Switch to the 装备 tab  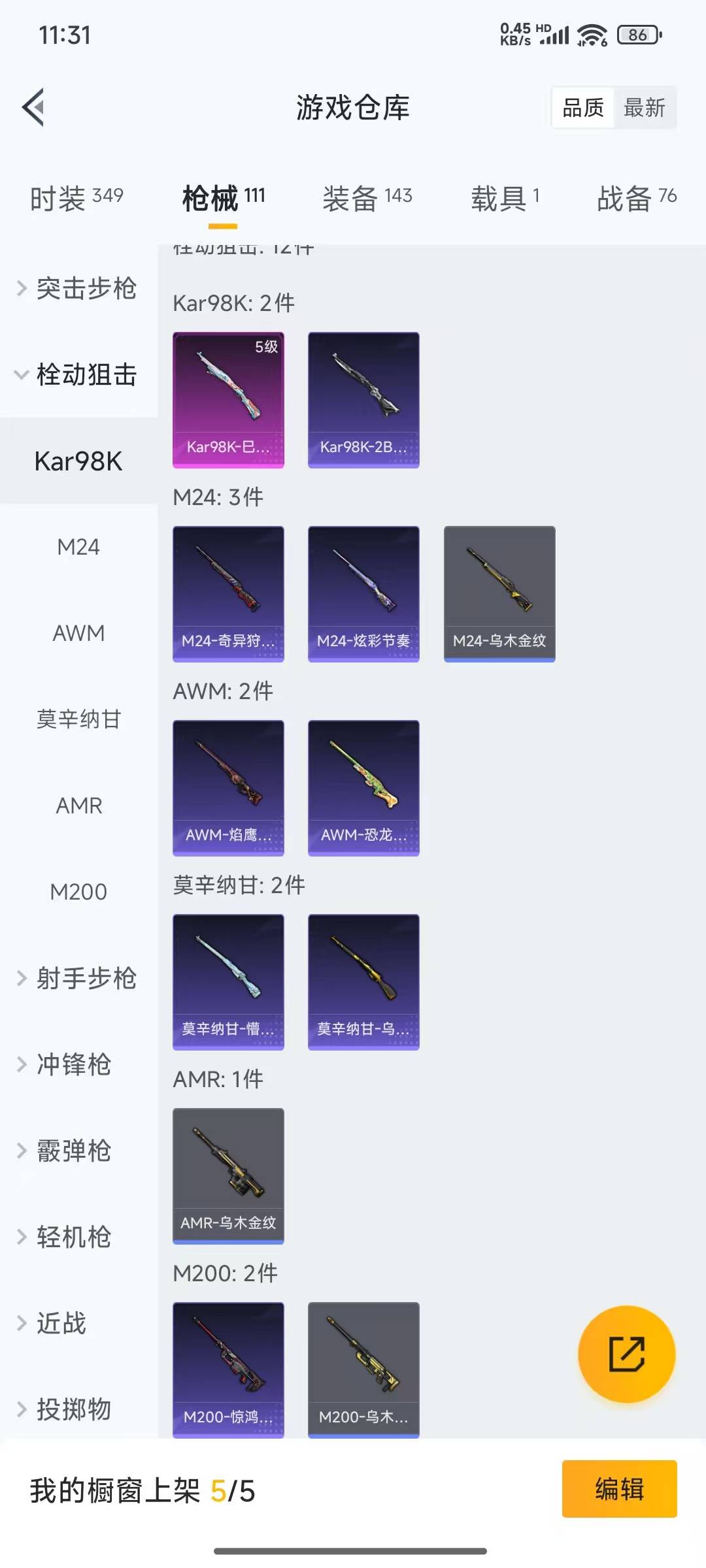click(x=367, y=198)
